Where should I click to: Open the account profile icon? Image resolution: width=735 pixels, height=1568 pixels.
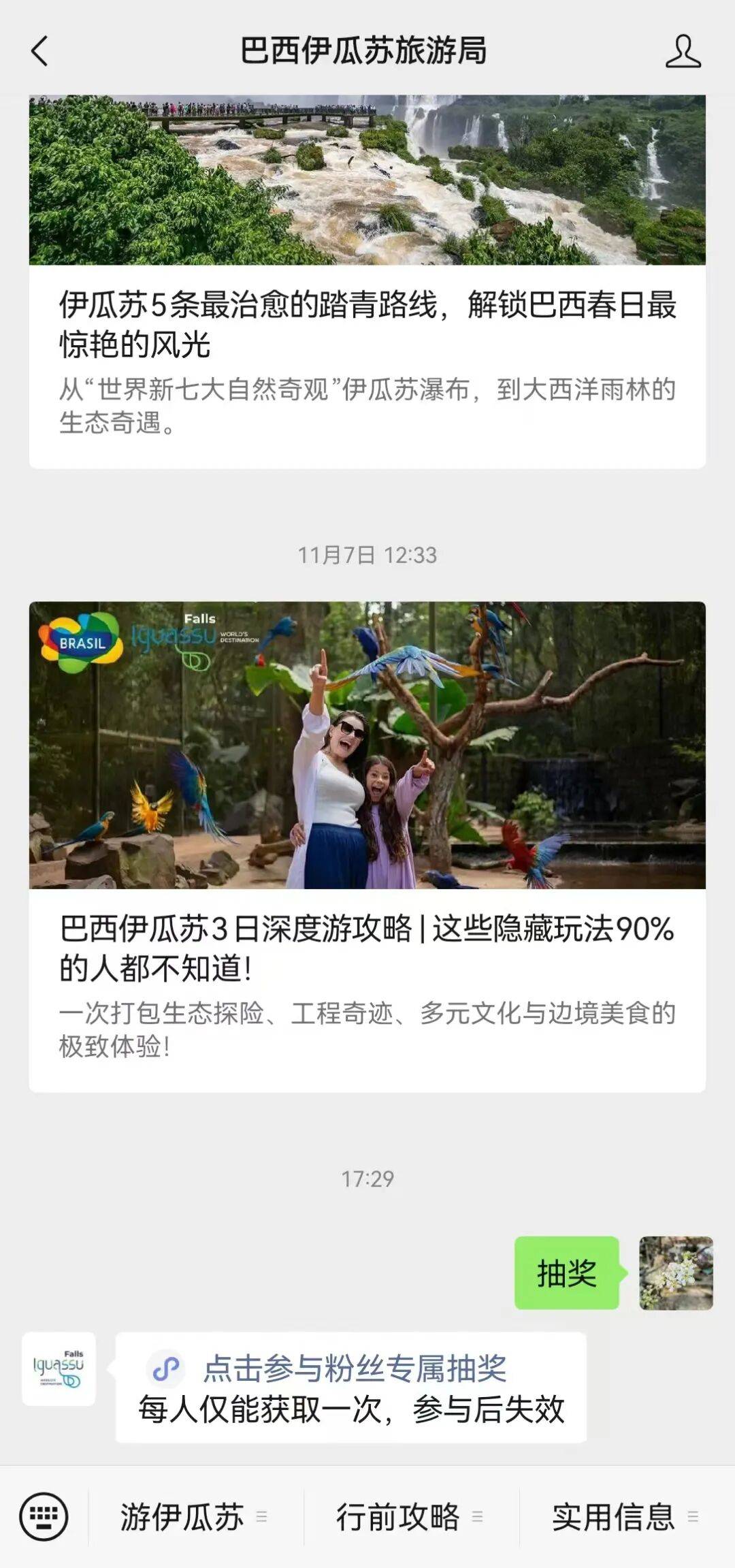(683, 52)
